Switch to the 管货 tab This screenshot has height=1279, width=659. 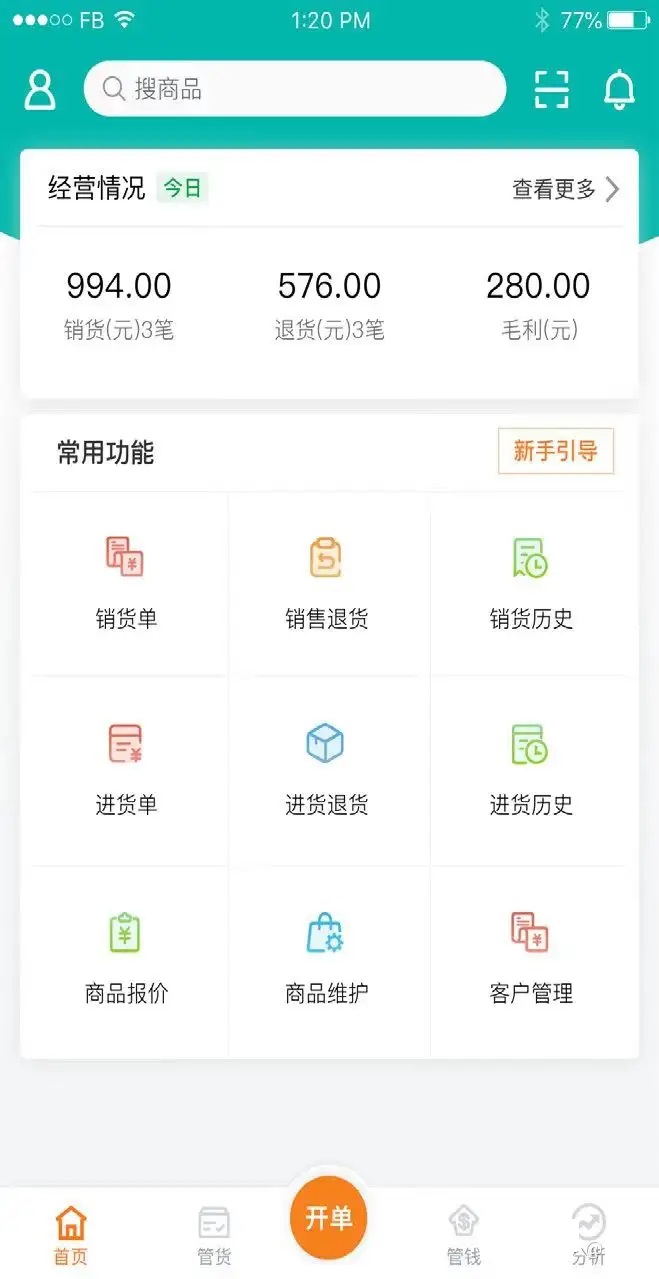point(214,1235)
